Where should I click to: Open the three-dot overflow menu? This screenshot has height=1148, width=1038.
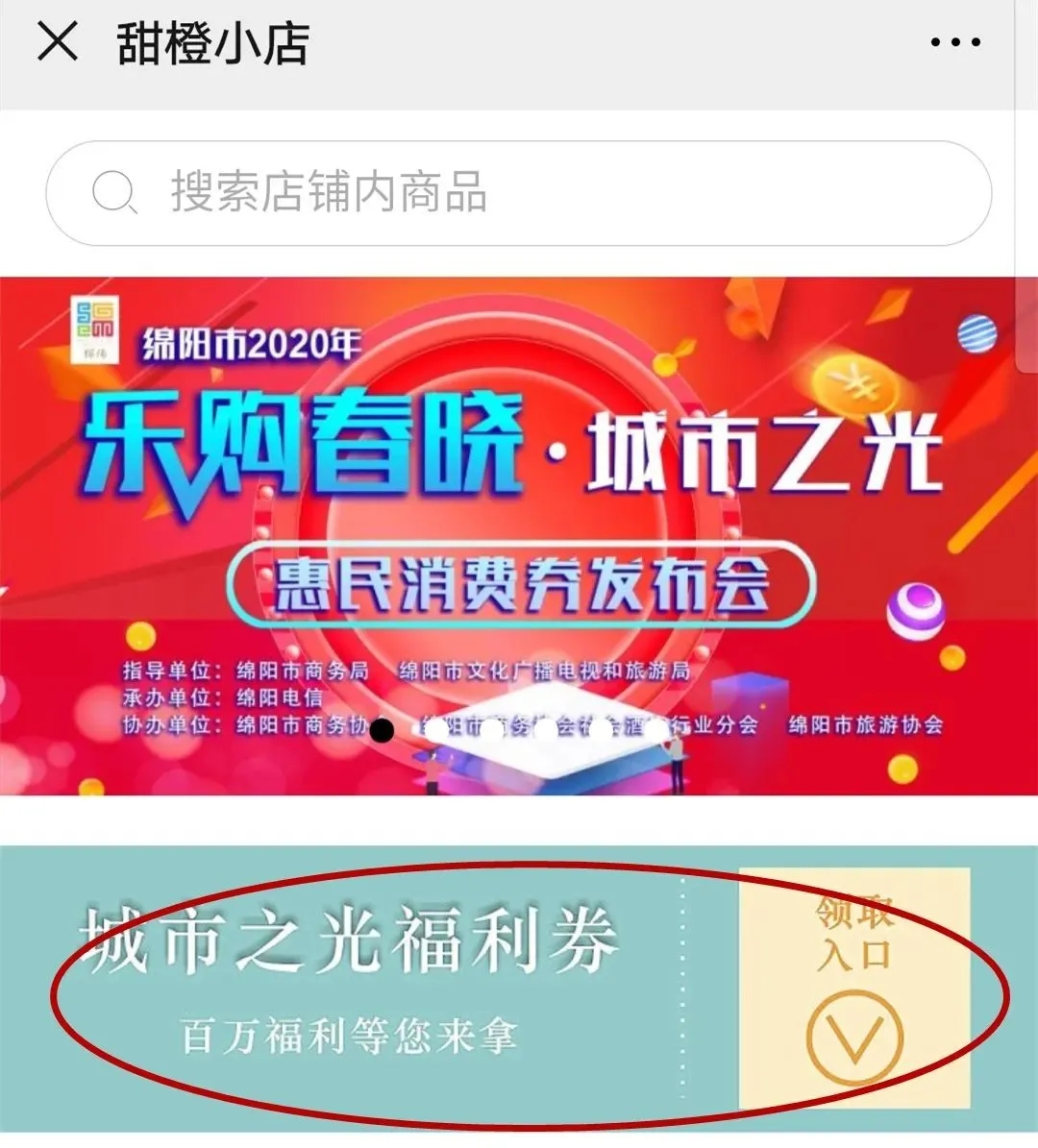click(954, 43)
